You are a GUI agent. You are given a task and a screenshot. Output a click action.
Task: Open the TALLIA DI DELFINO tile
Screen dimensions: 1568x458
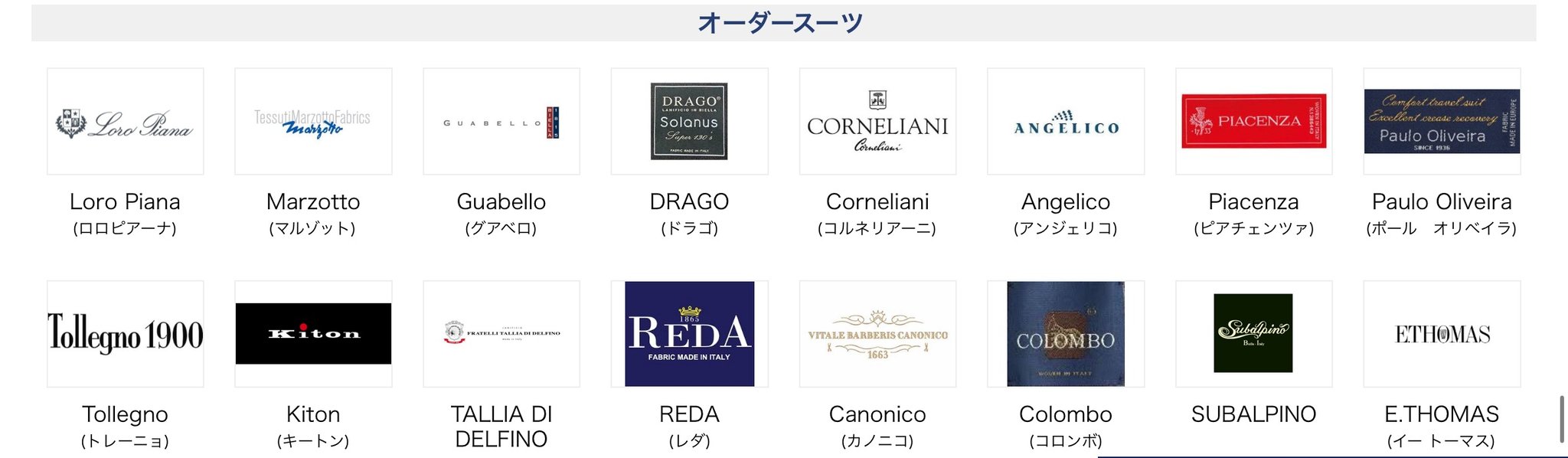click(501, 334)
